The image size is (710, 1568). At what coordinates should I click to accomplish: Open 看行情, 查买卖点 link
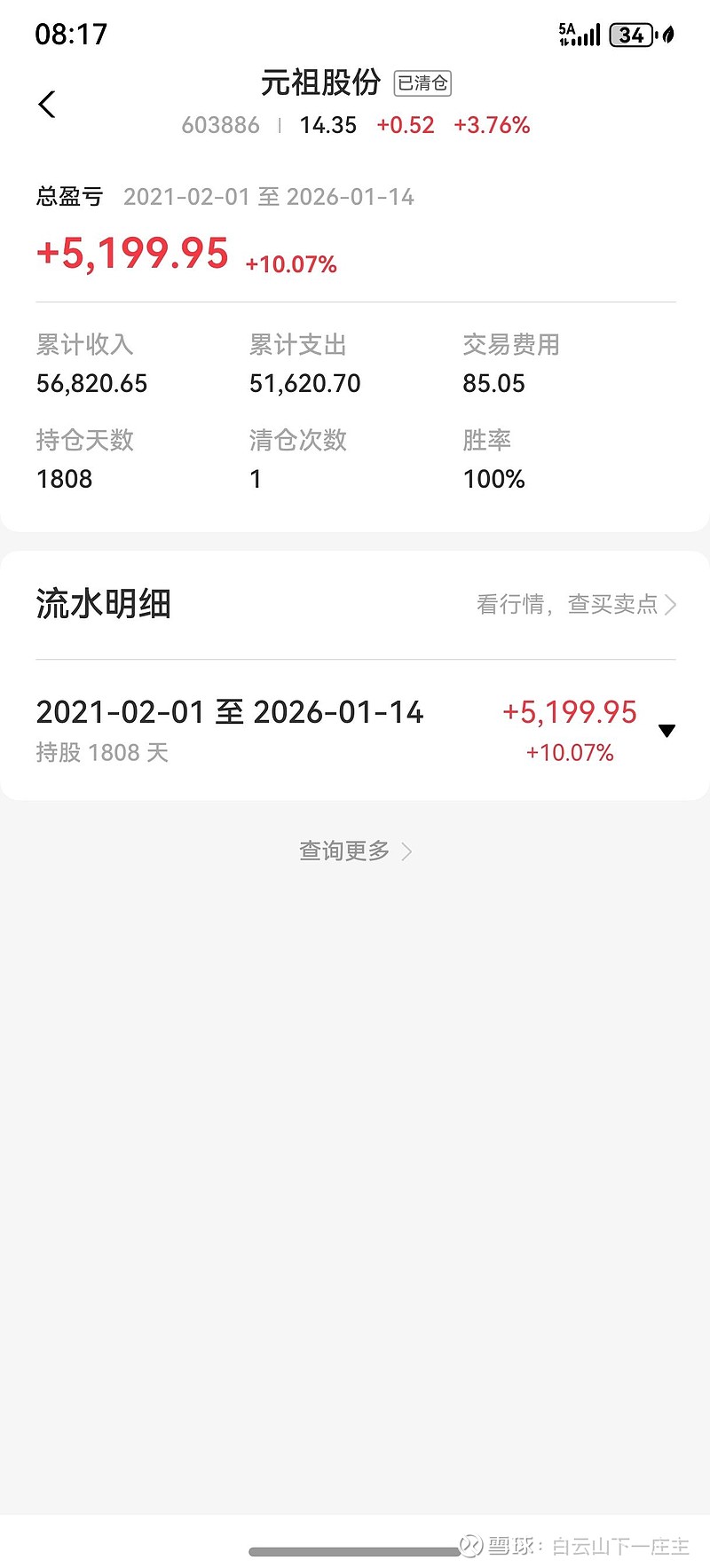coord(576,605)
